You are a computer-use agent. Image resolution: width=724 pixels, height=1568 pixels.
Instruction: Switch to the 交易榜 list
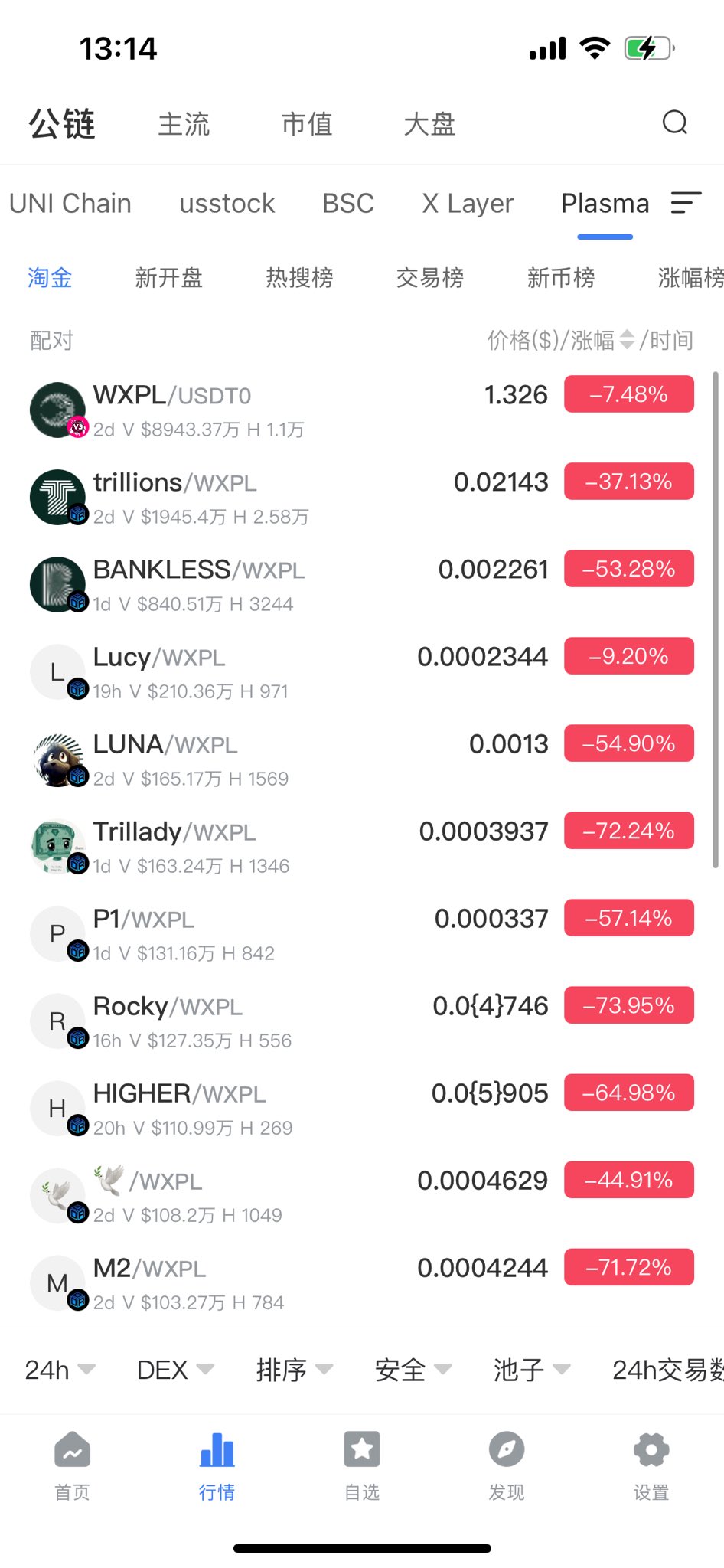click(430, 277)
